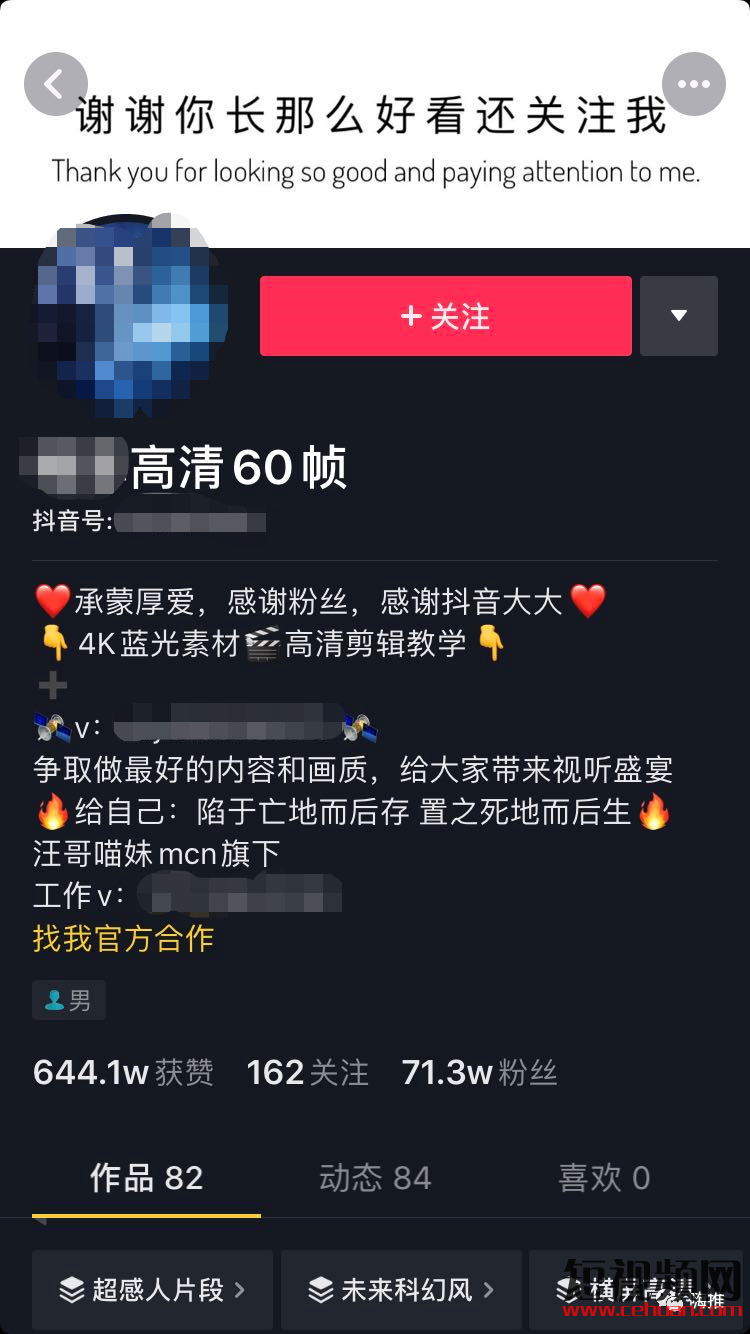Open 找我官方合作 link

click(x=123, y=938)
